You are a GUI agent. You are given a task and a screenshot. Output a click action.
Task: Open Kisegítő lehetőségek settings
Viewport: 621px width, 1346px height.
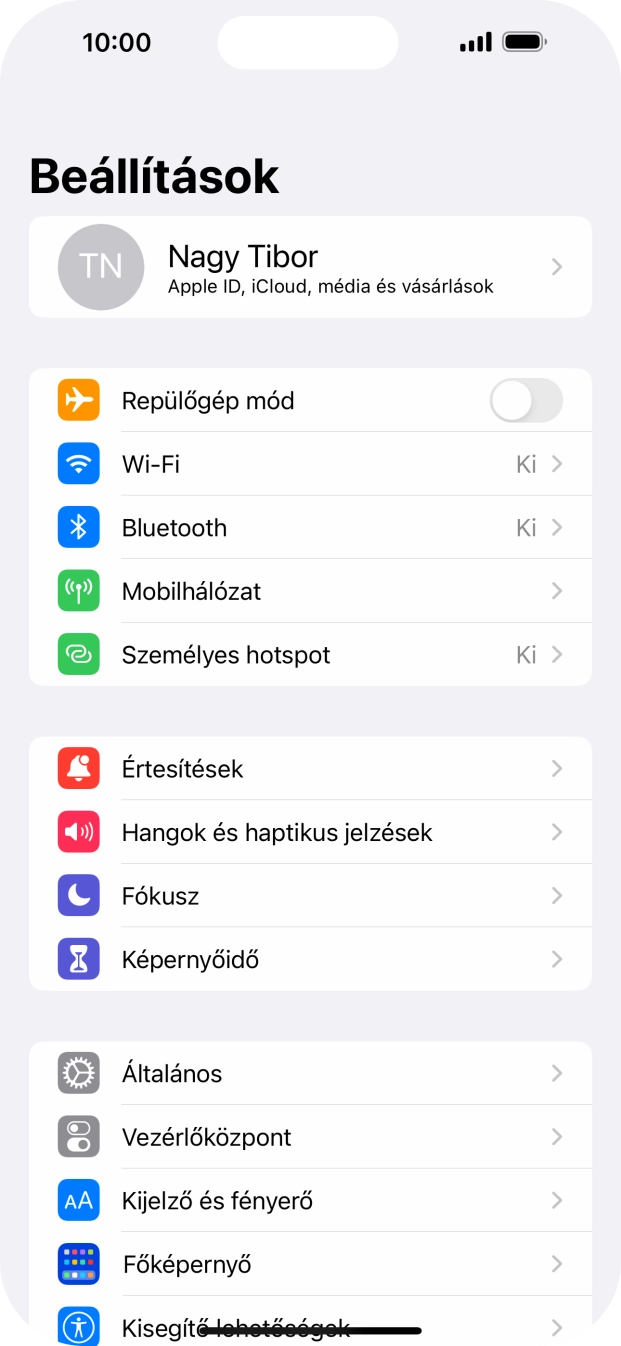pos(310,1320)
